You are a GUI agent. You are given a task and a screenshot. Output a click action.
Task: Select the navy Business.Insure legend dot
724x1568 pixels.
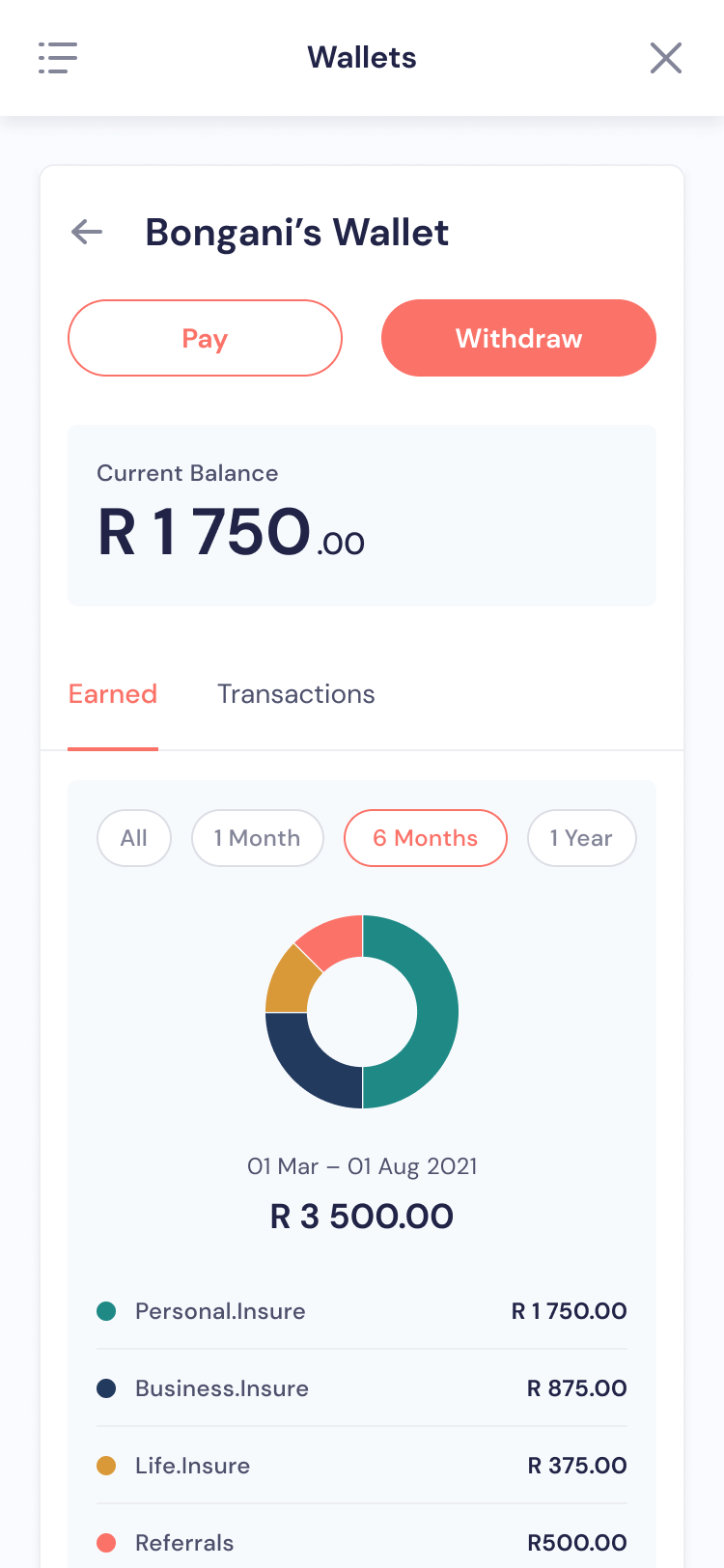107,1388
